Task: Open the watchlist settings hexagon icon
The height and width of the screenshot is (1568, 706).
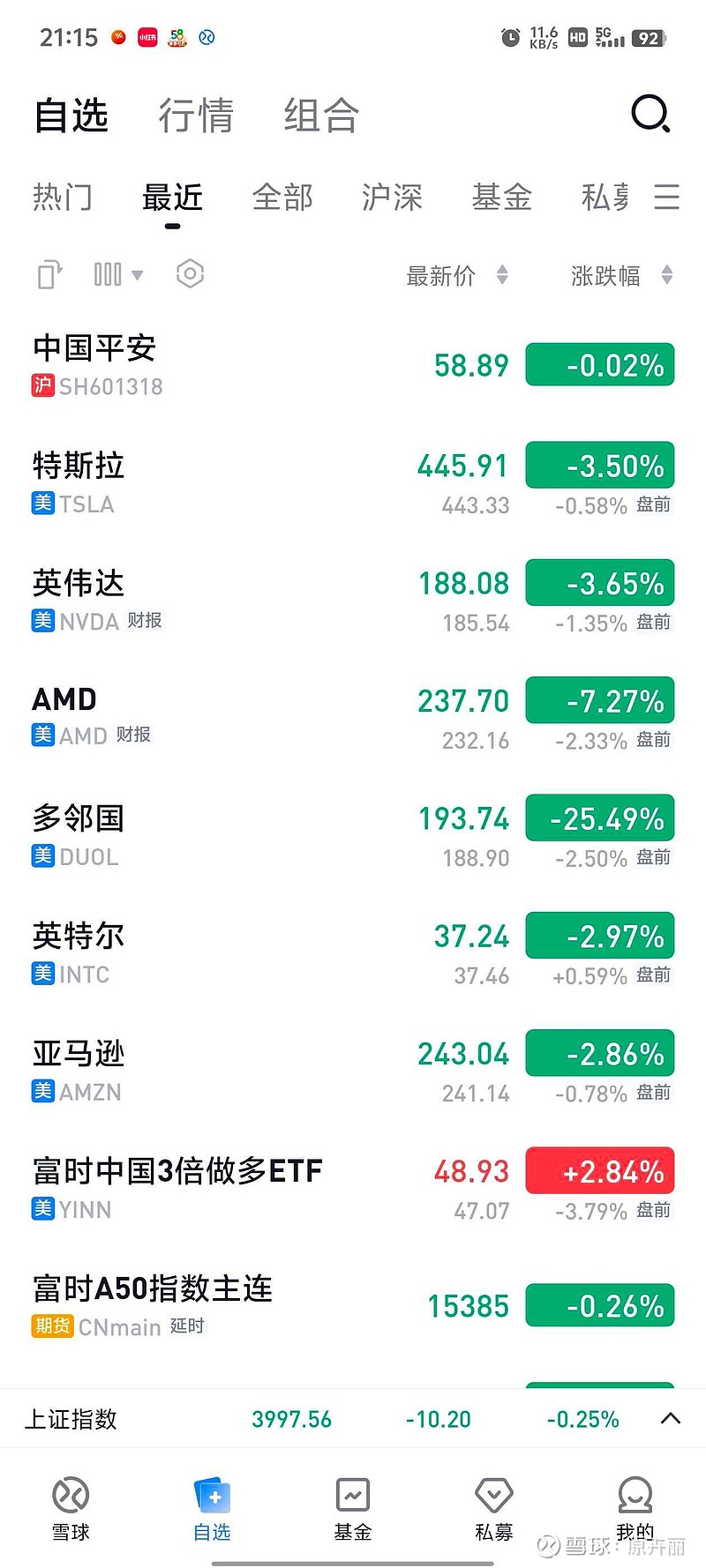Action: [x=190, y=274]
